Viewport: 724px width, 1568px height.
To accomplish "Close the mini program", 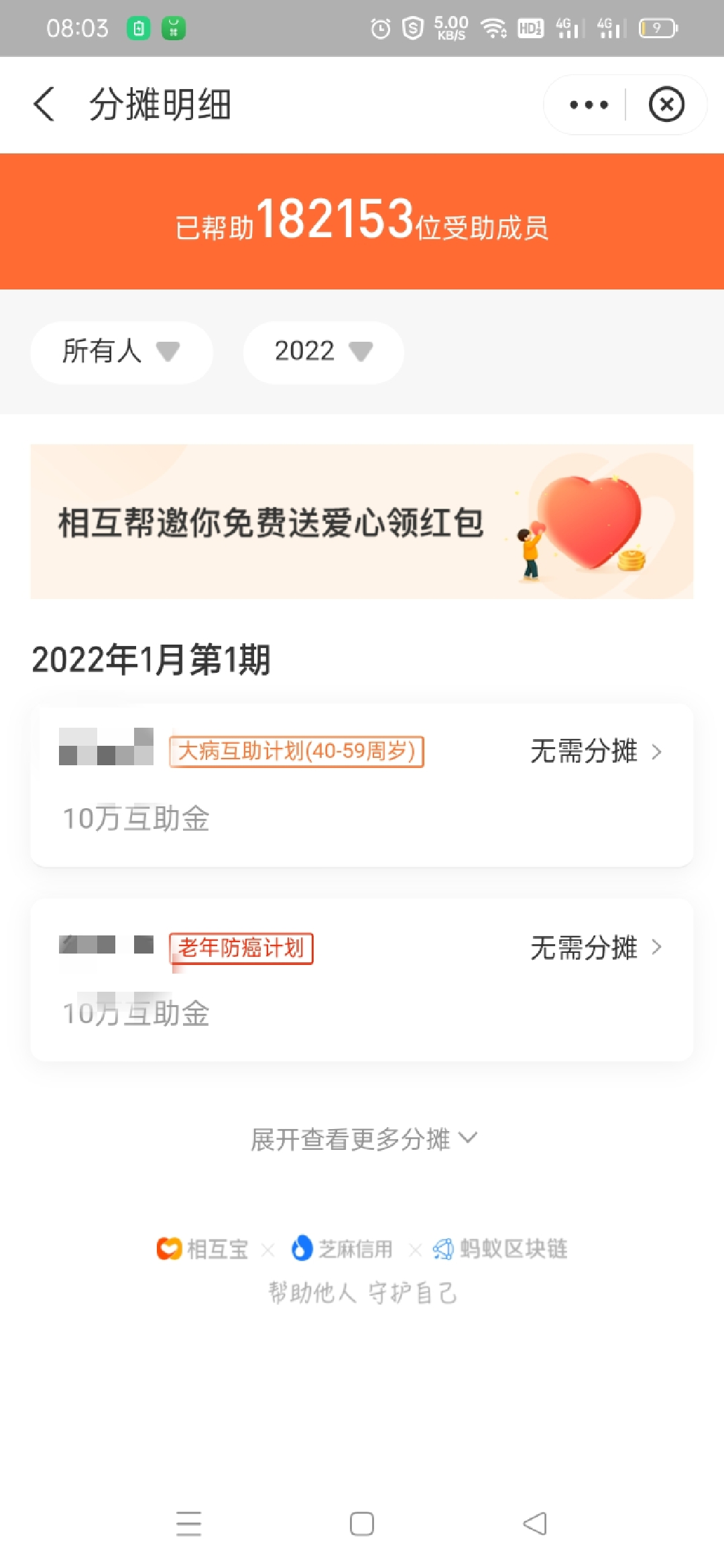I will coord(666,105).
